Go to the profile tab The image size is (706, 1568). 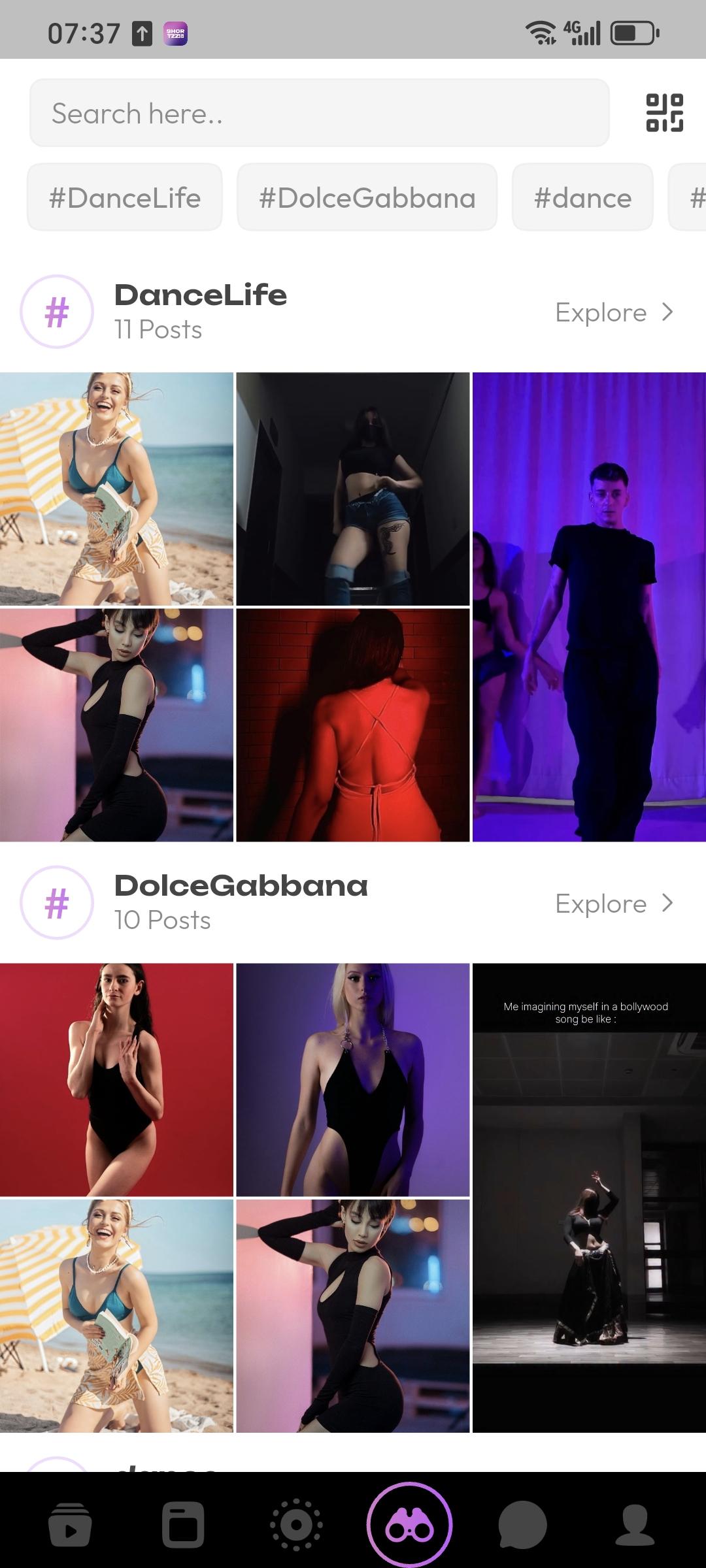click(x=635, y=1524)
